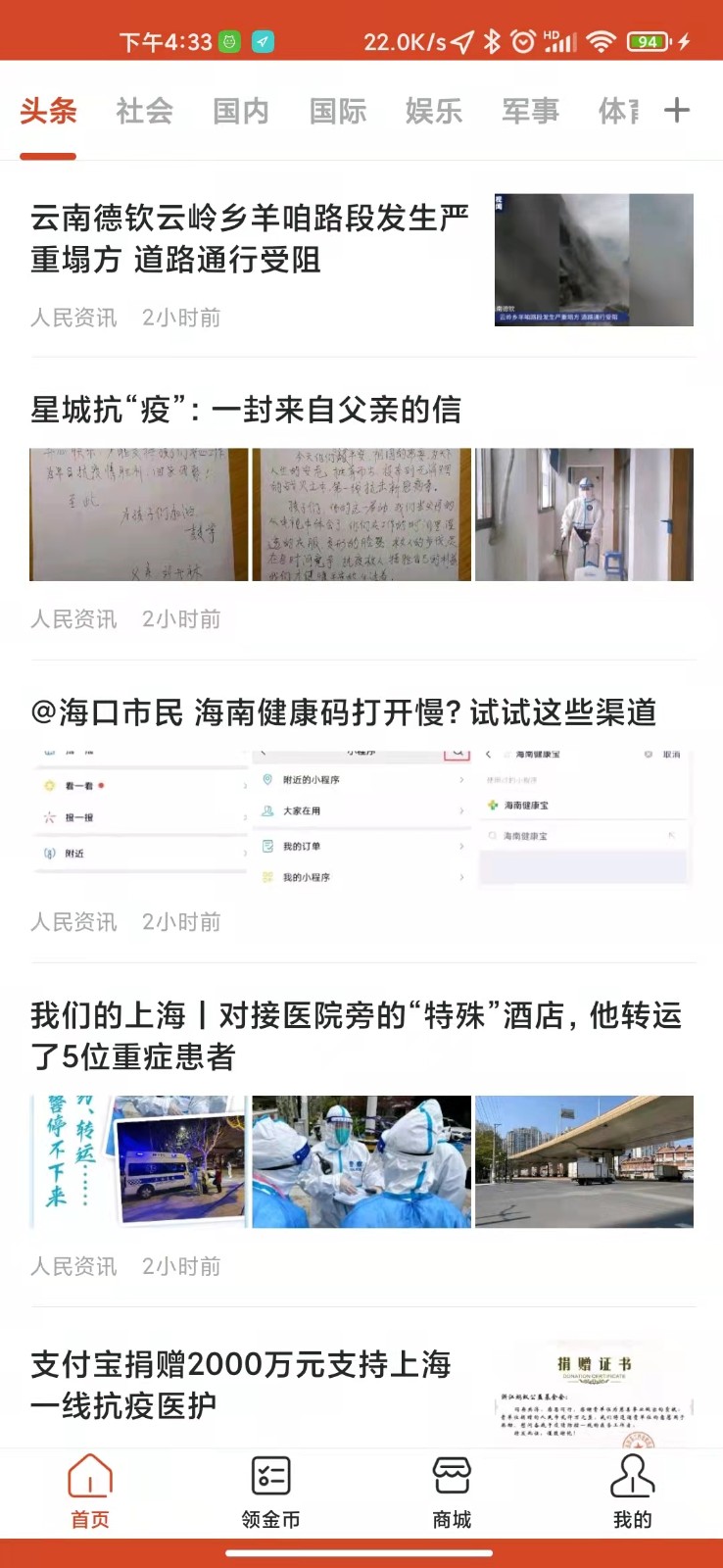
Task: Open the 我的 profile icon
Action: pyautogui.click(x=632, y=1475)
